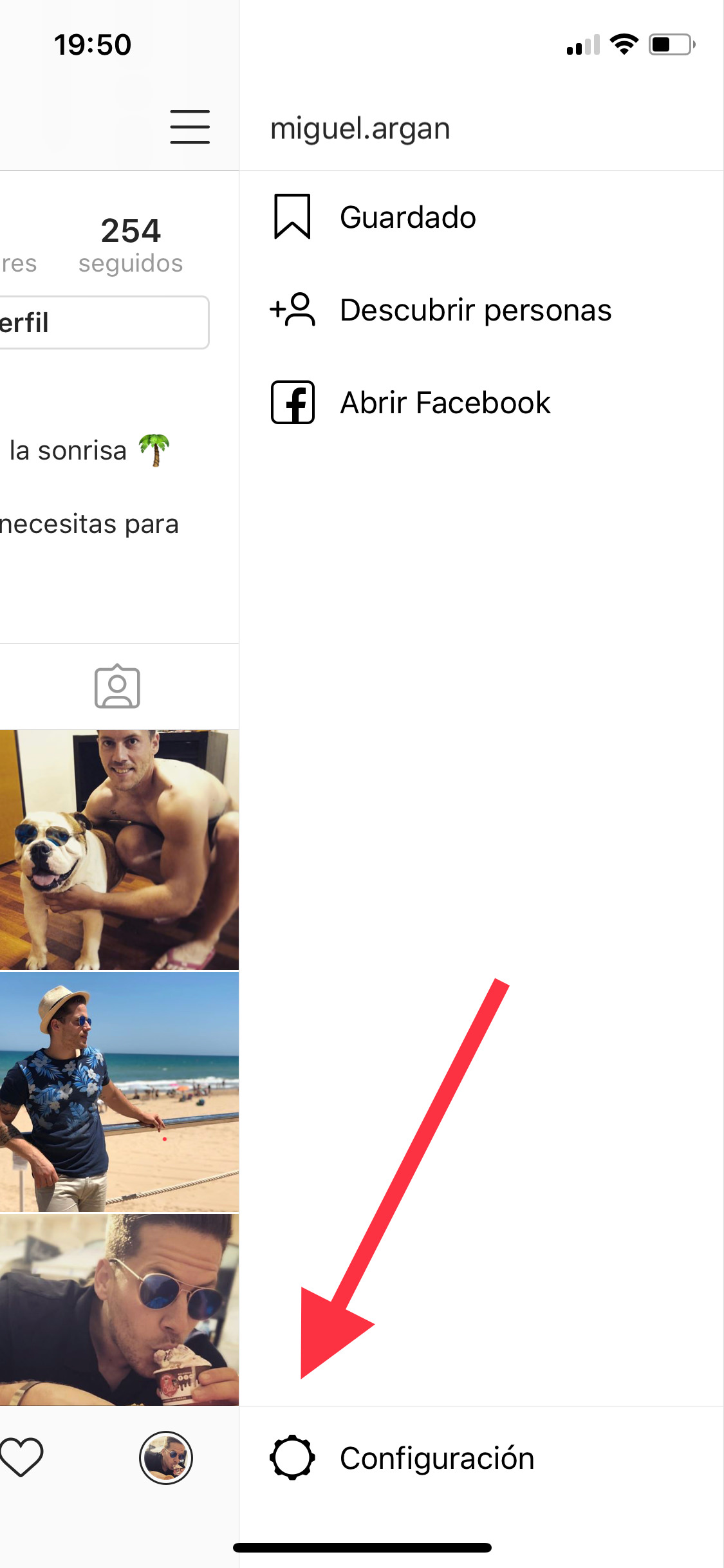The width and height of the screenshot is (724, 1568).
Task: Open the beach photo post
Action: click(x=118, y=1092)
